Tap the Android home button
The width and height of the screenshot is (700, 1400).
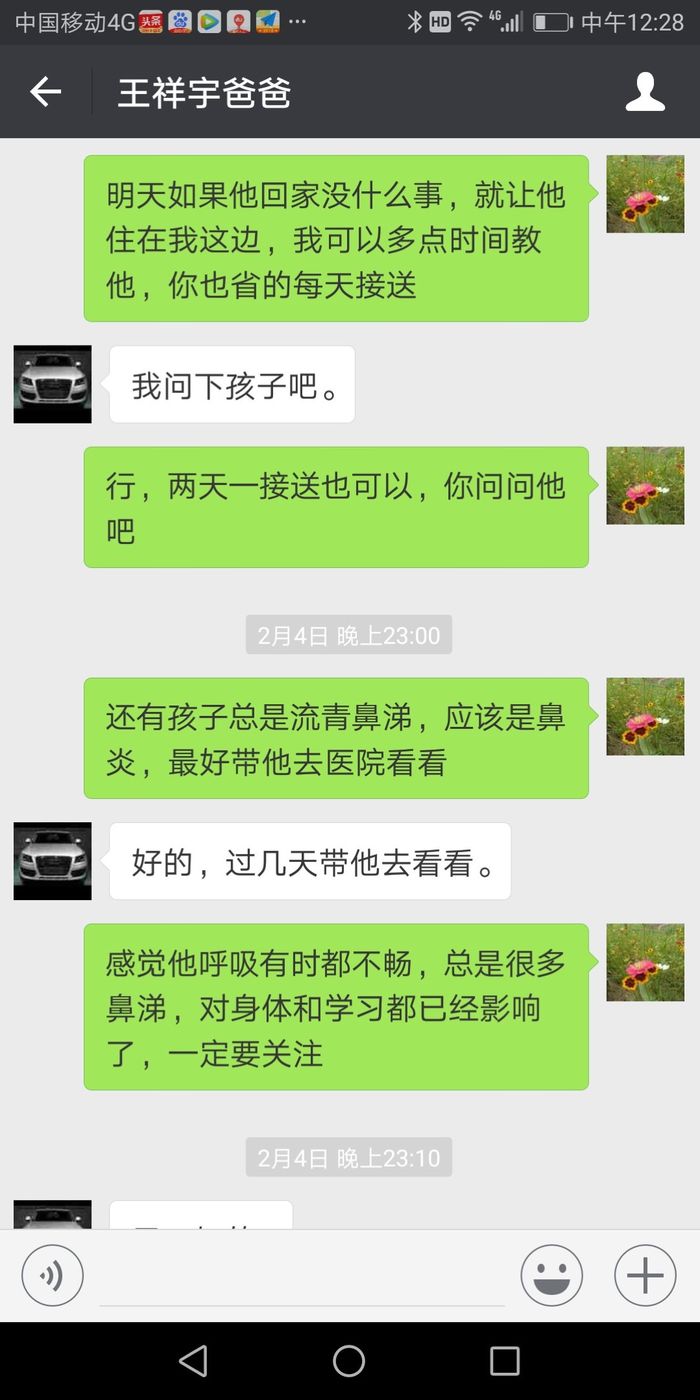pyautogui.click(x=349, y=1360)
